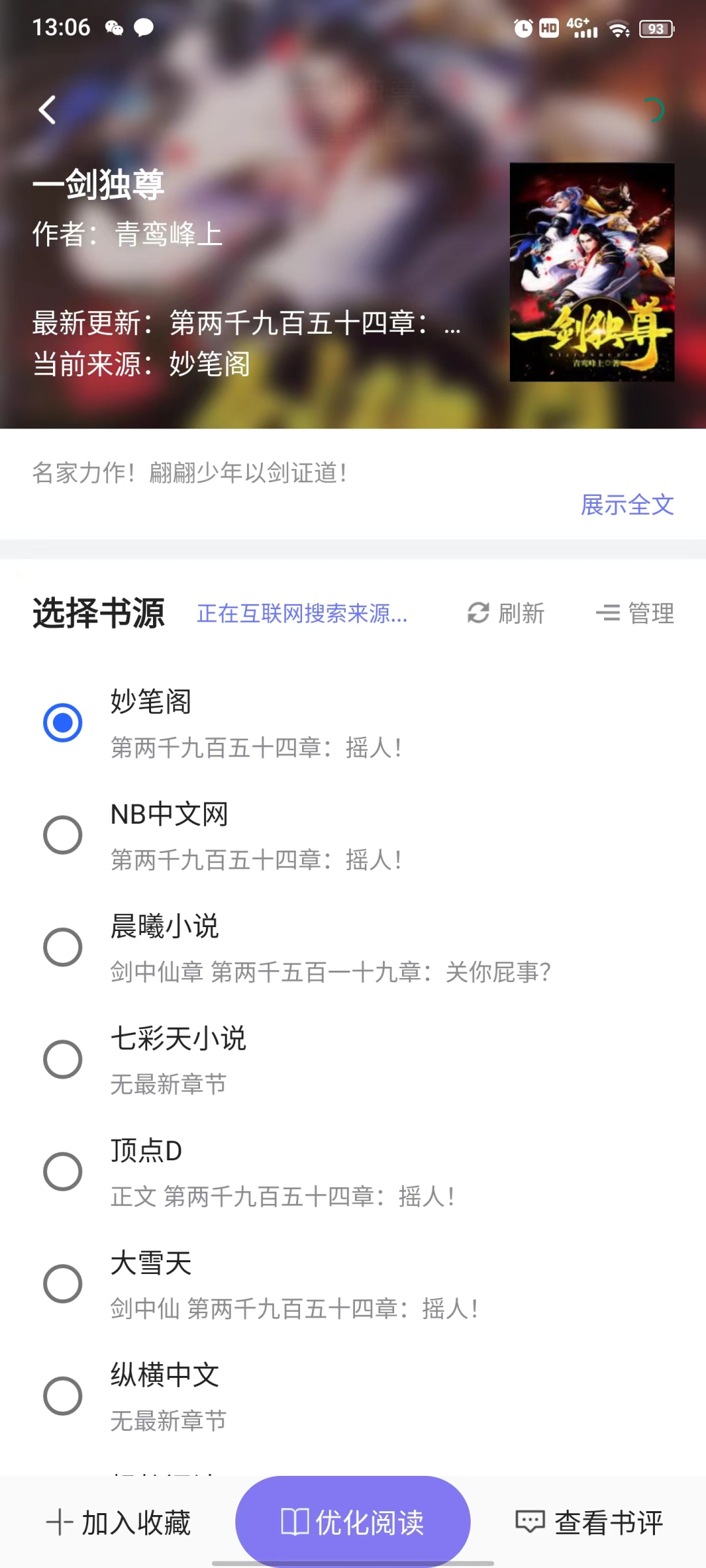Image resolution: width=706 pixels, height=1568 pixels.
Task: Tap the plus icon beside 加入收藏
Action: [x=61, y=1522]
